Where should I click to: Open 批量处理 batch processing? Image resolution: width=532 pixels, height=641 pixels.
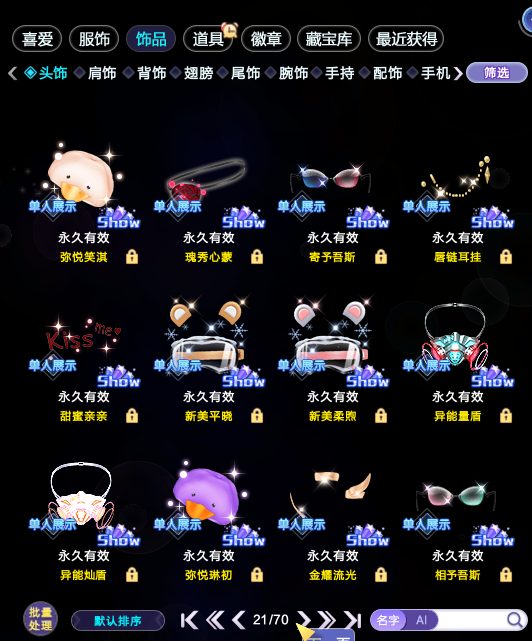[x=40, y=619]
